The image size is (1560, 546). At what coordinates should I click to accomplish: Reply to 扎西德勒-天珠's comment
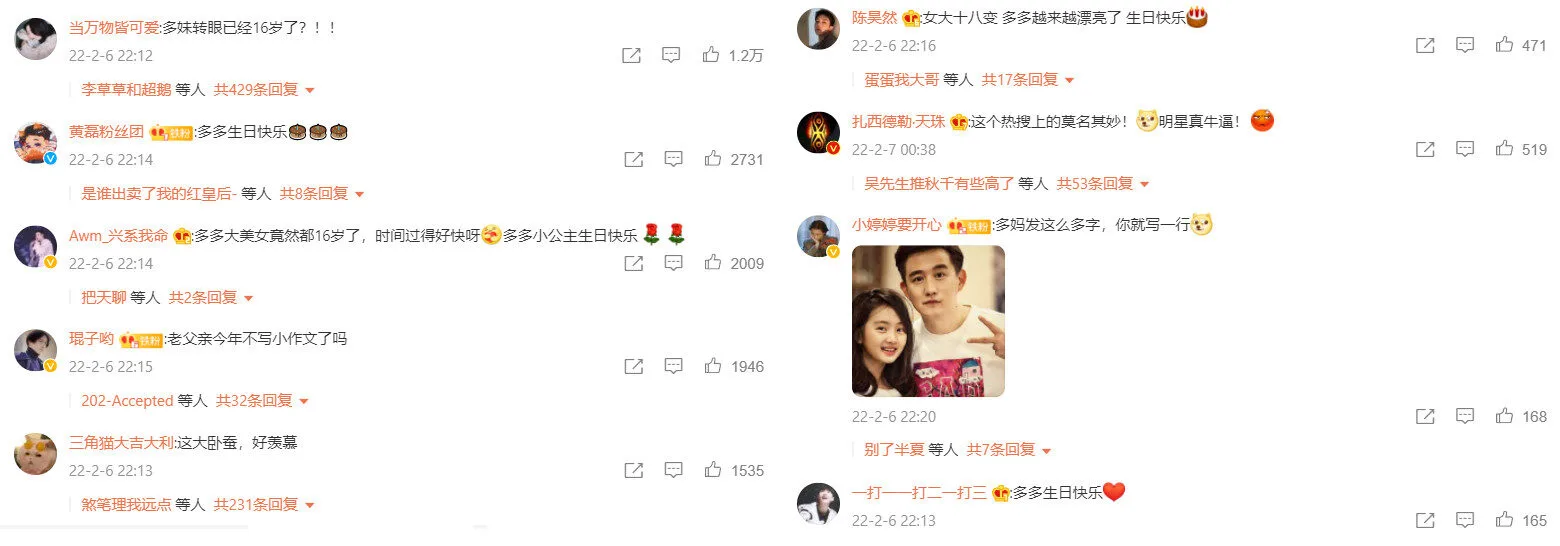pyautogui.click(x=1465, y=149)
